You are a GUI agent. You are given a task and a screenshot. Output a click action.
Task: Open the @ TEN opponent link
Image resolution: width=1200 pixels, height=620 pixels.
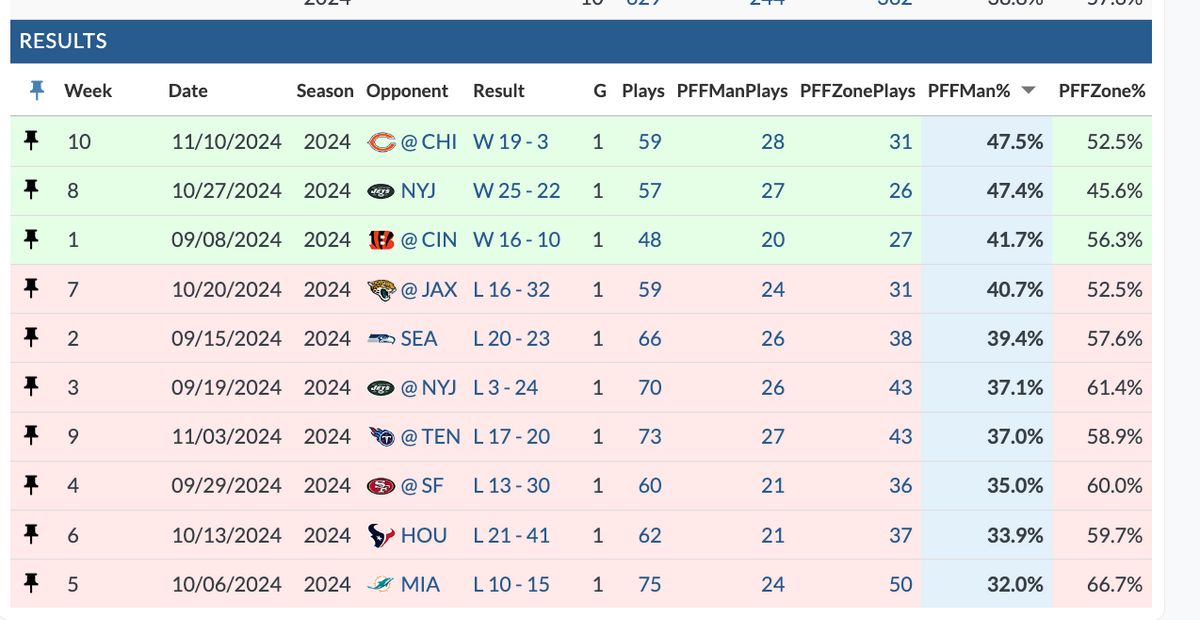click(431, 437)
